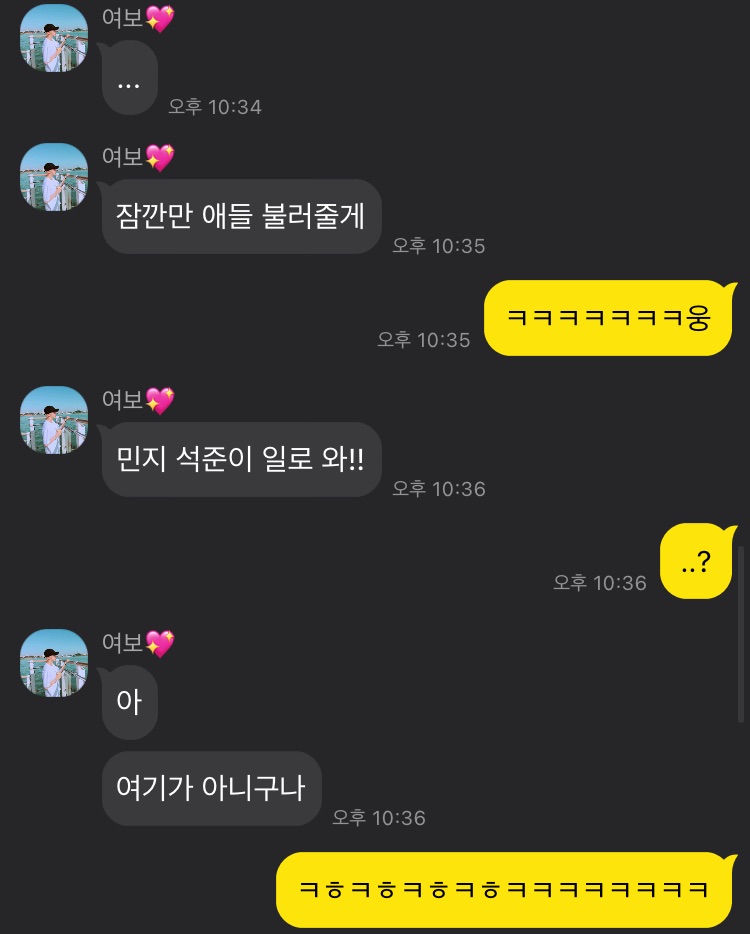
Task: Open 여보's profile picture beside the "..." message
Action: click(54, 39)
